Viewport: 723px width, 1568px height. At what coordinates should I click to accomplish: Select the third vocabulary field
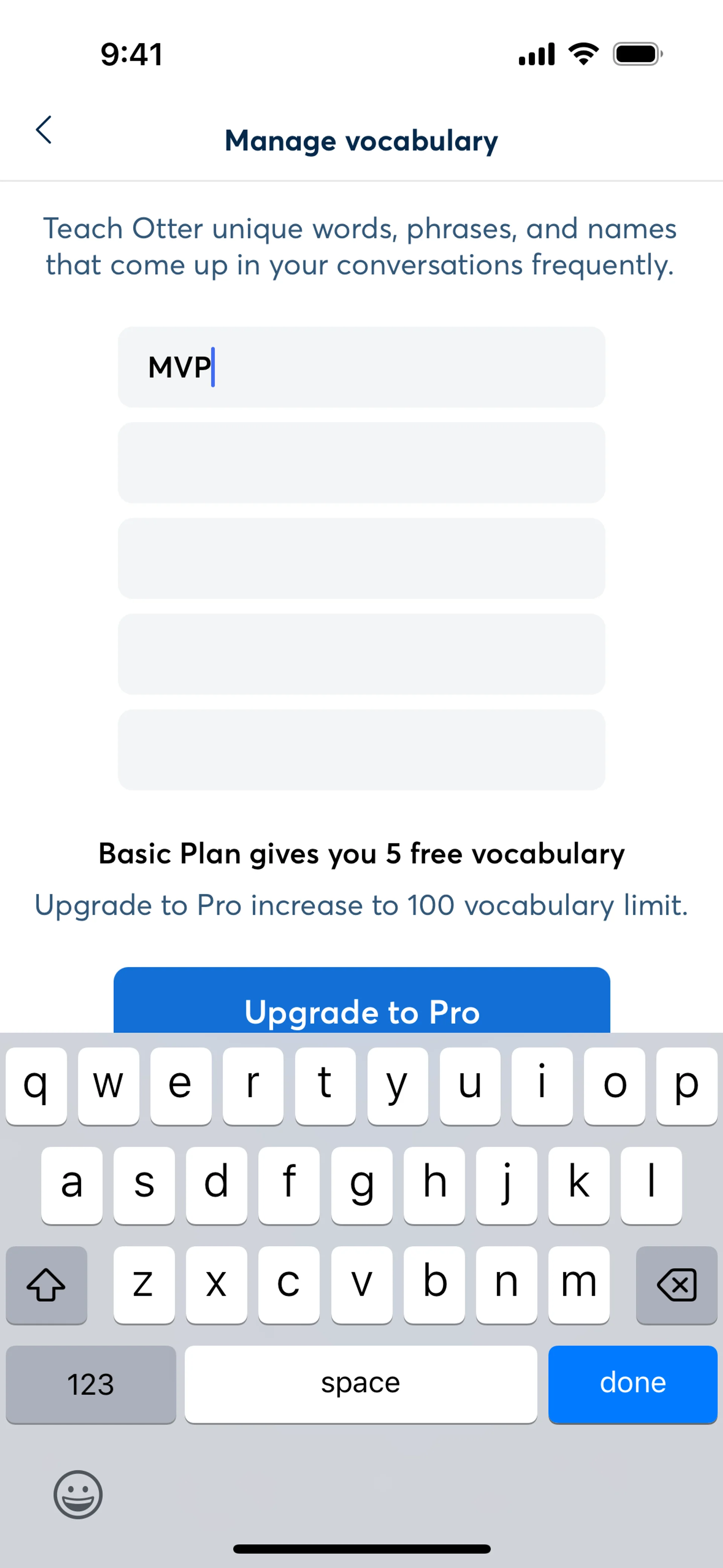pos(361,558)
